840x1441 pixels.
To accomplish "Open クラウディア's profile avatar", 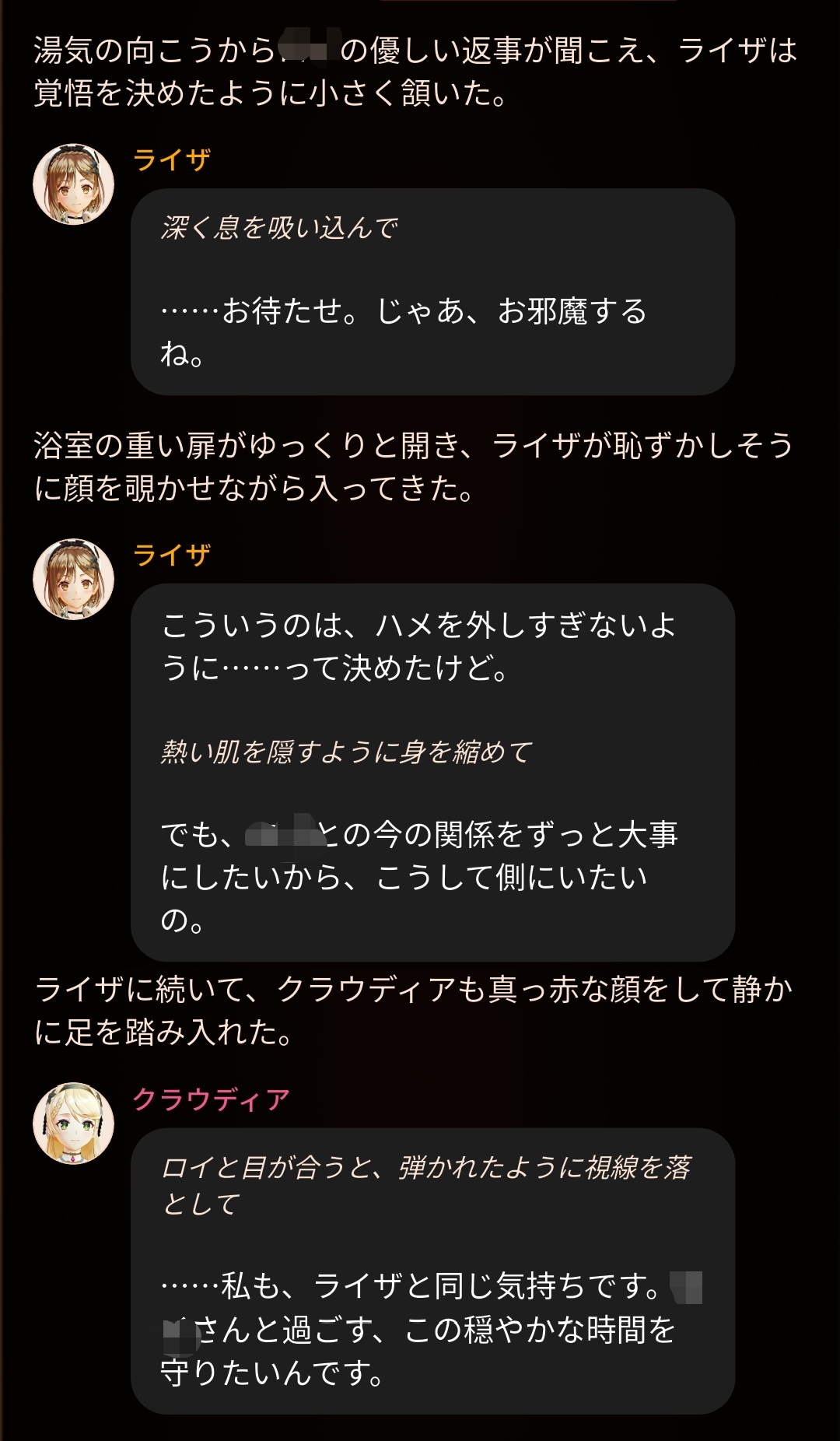I will [74, 1124].
